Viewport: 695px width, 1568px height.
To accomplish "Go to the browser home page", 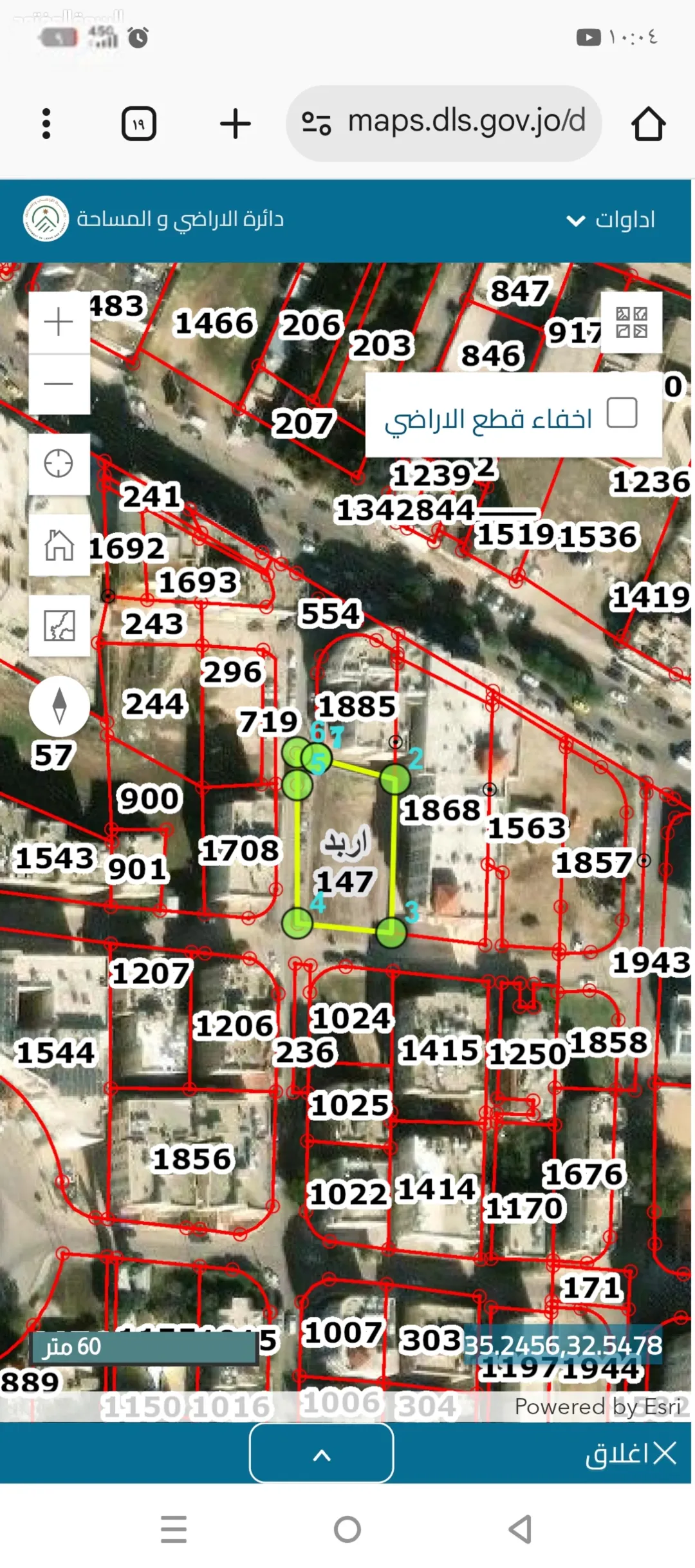I will (x=648, y=124).
